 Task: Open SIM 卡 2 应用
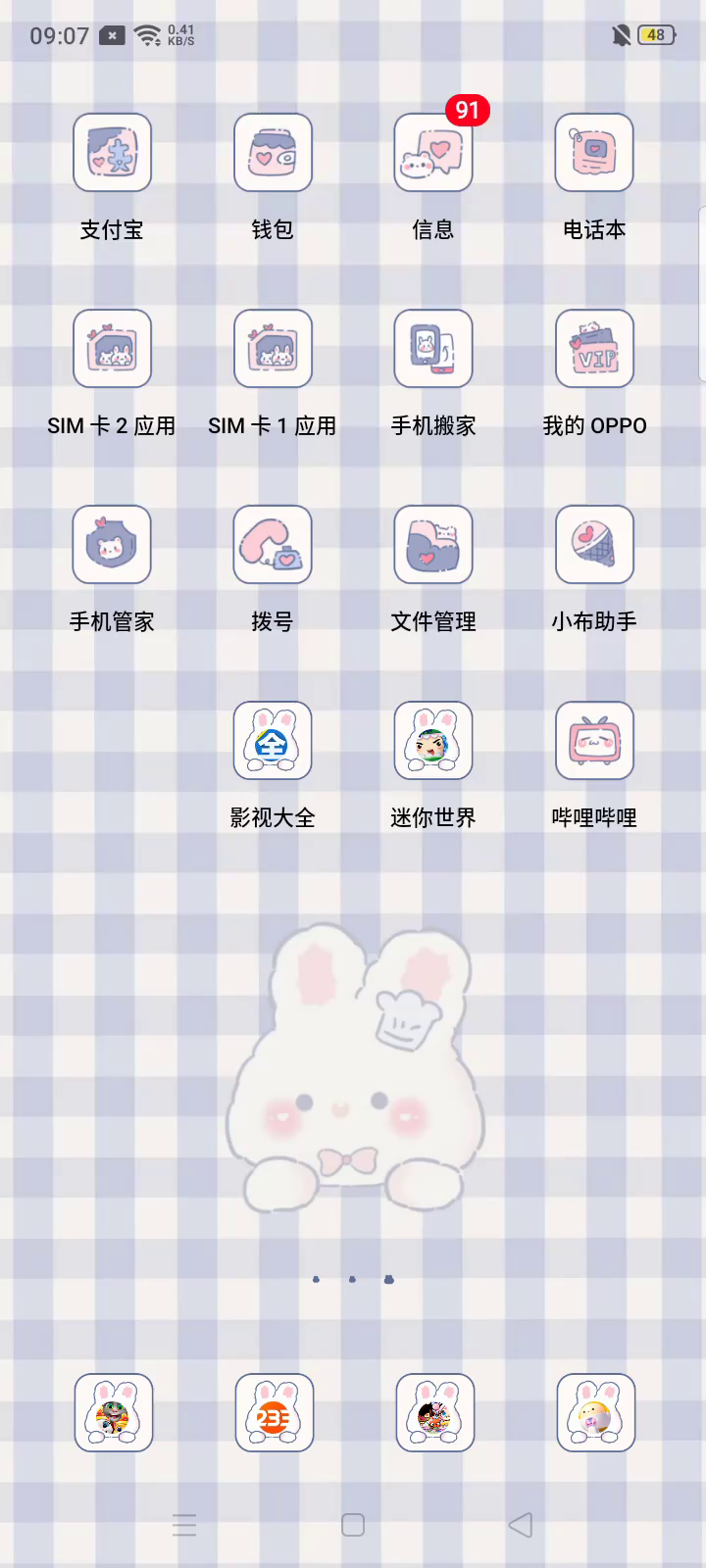112,349
